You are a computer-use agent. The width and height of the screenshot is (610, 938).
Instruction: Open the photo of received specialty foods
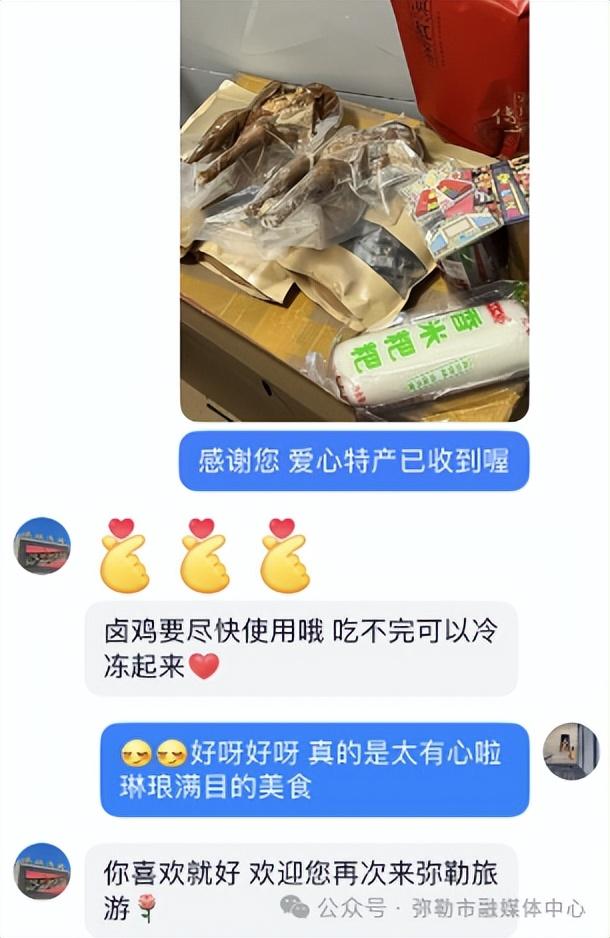point(354,210)
